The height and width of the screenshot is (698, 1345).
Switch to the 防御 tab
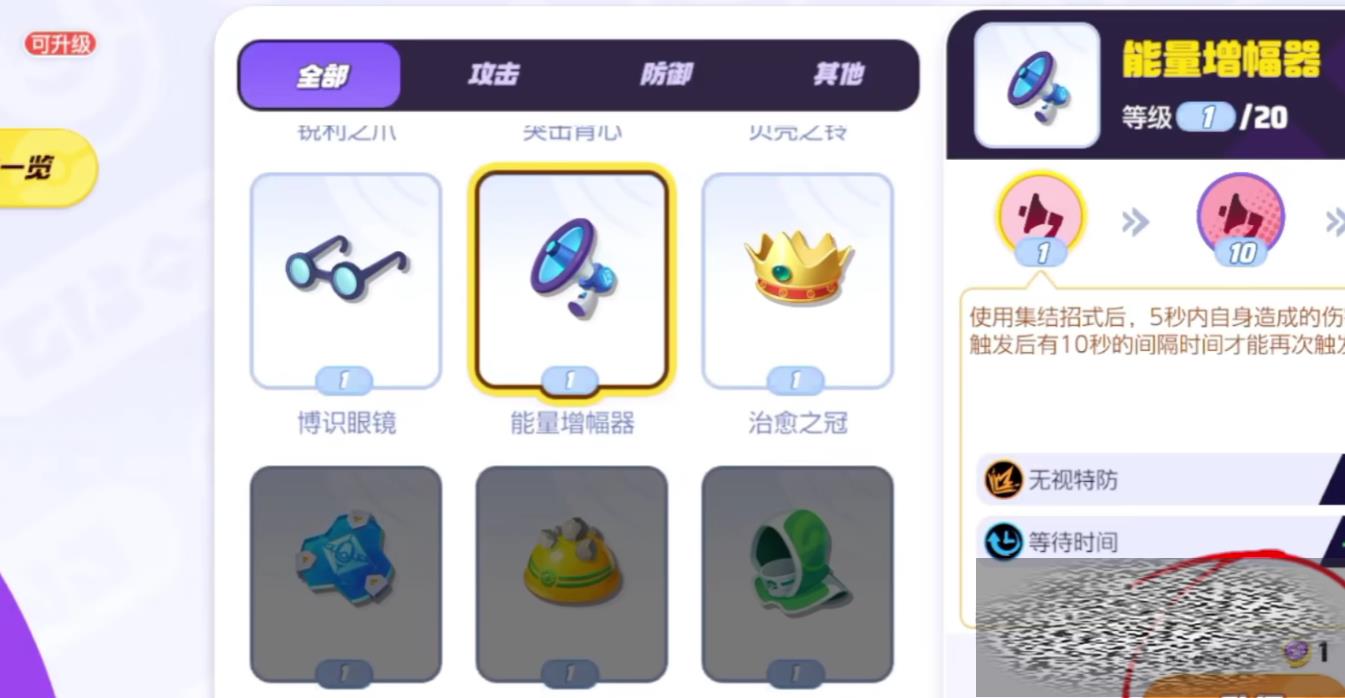pos(665,75)
